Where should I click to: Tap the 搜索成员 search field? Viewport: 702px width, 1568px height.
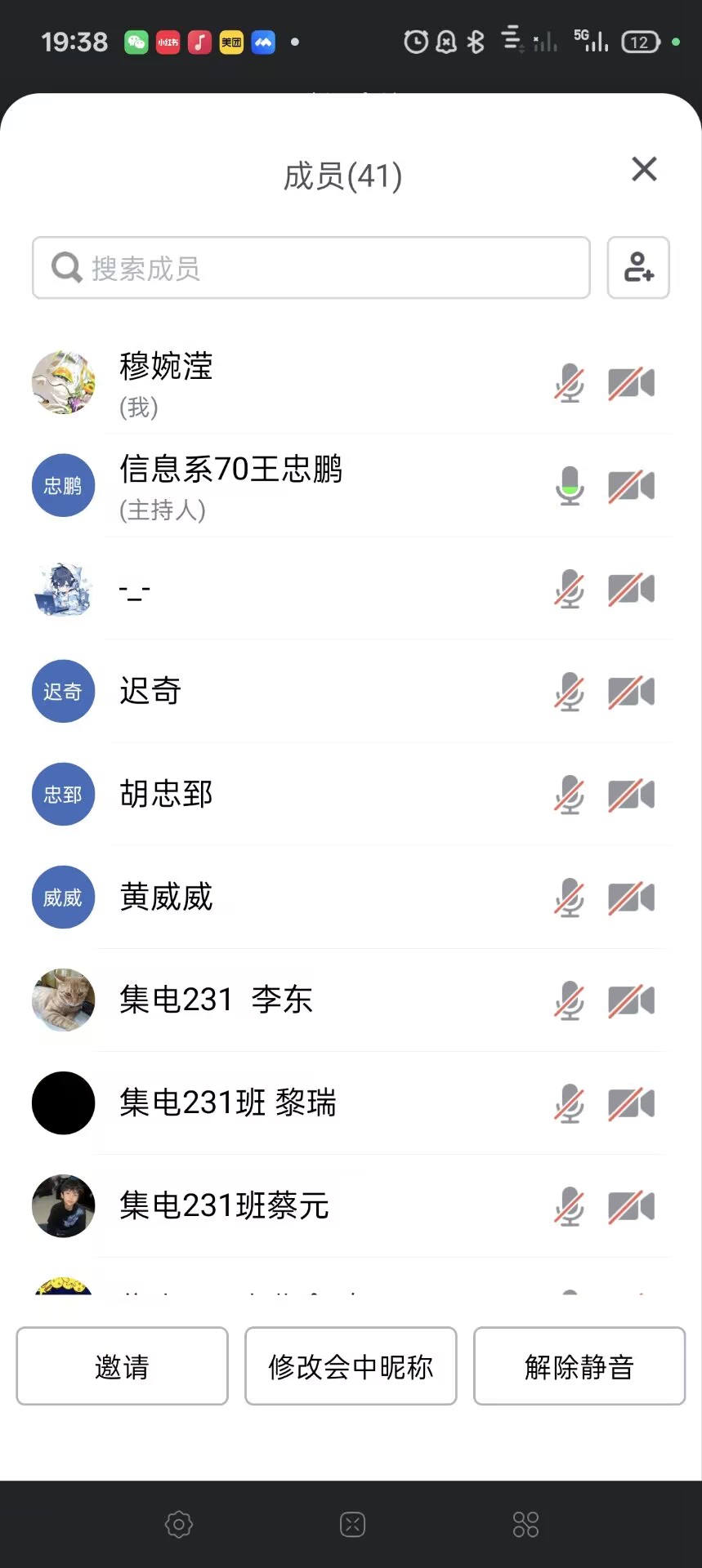(x=311, y=268)
